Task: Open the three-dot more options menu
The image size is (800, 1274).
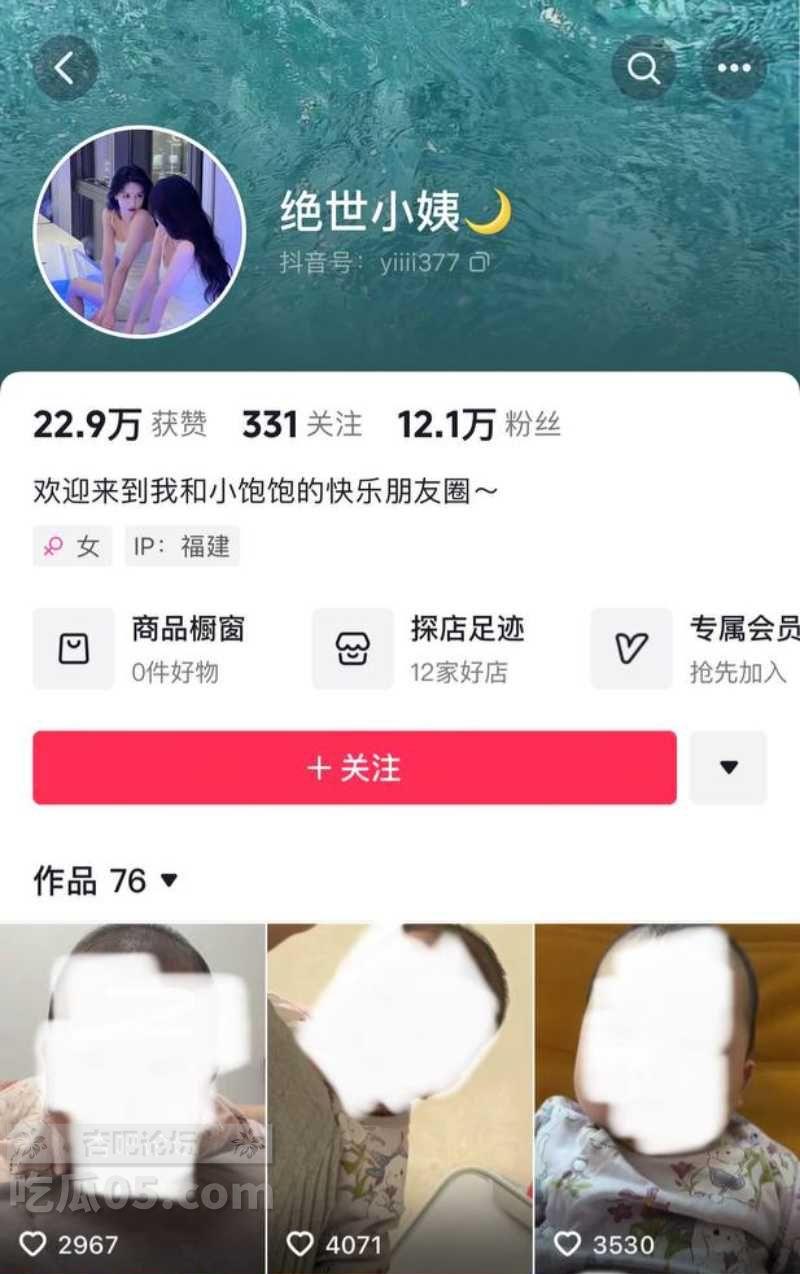Action: click(734, 68)
